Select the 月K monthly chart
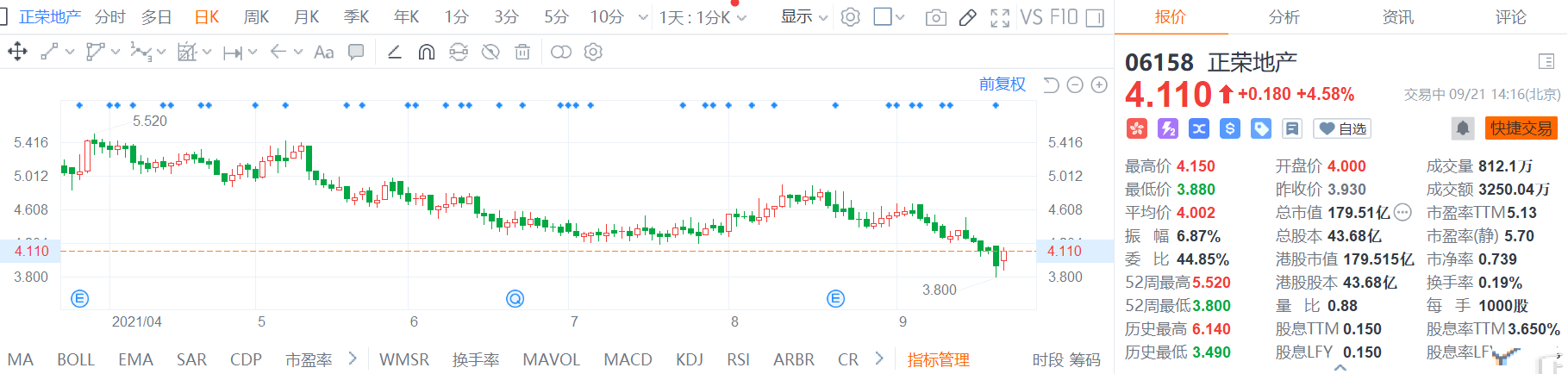 [306, 17]
